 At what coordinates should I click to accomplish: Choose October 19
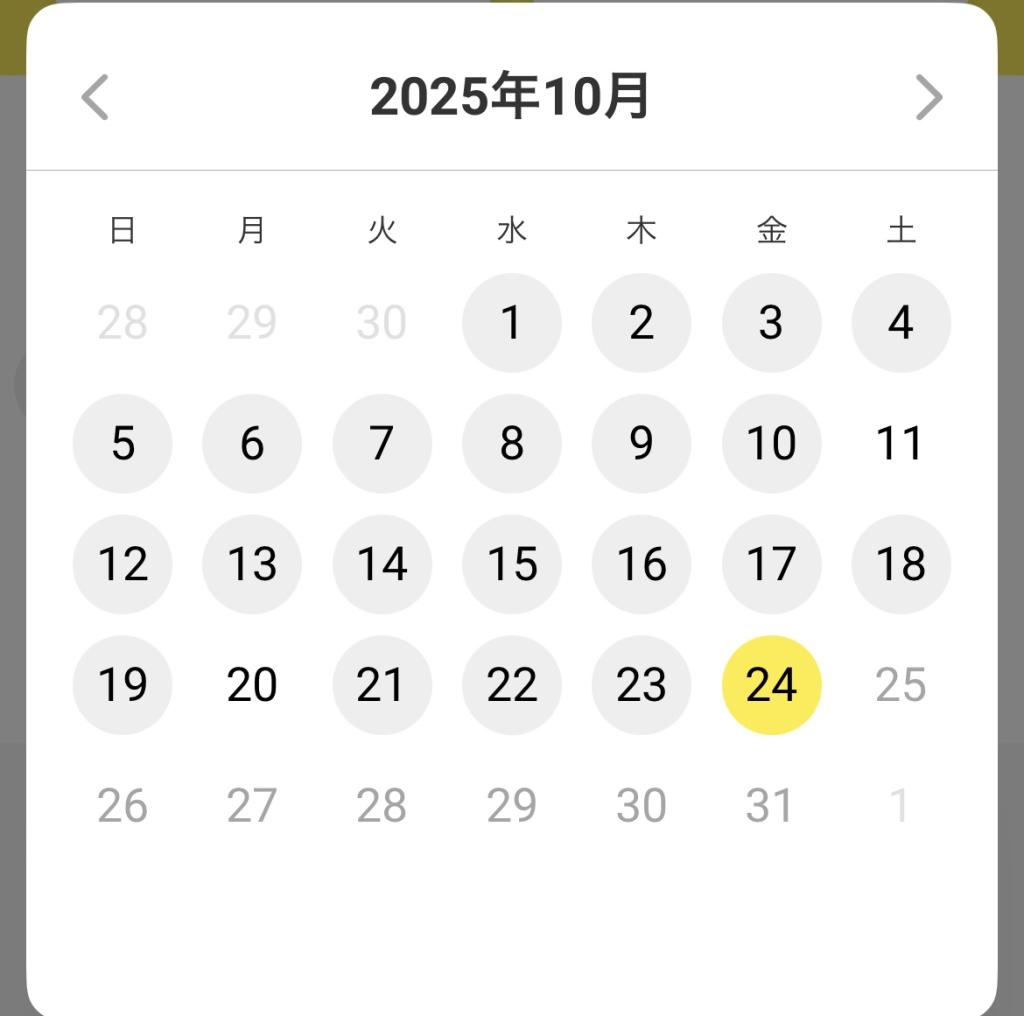pos(123,685)
